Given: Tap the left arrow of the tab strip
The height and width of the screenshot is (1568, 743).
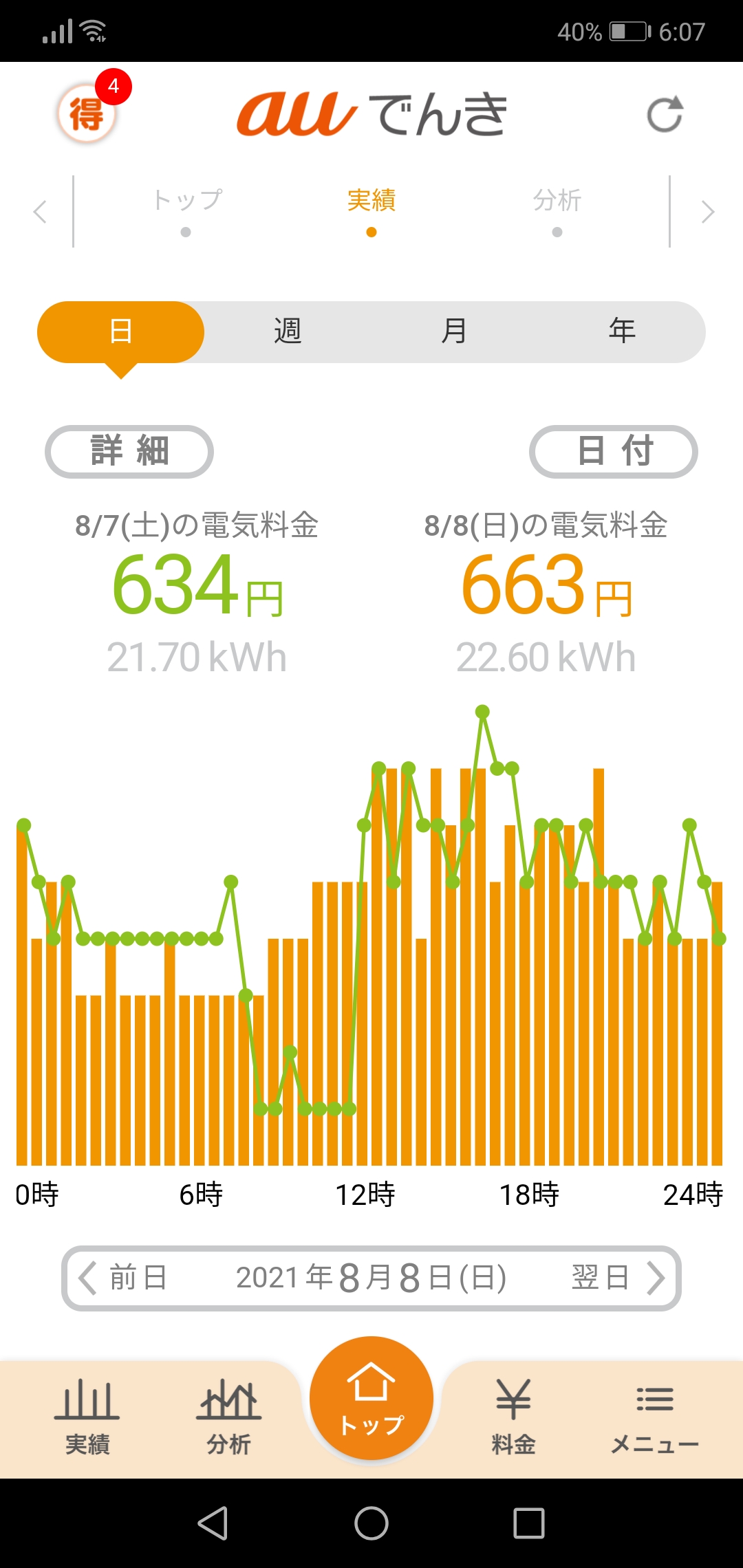Looking at the screenshot, I should pyautogui.click(x=40, y=211).
